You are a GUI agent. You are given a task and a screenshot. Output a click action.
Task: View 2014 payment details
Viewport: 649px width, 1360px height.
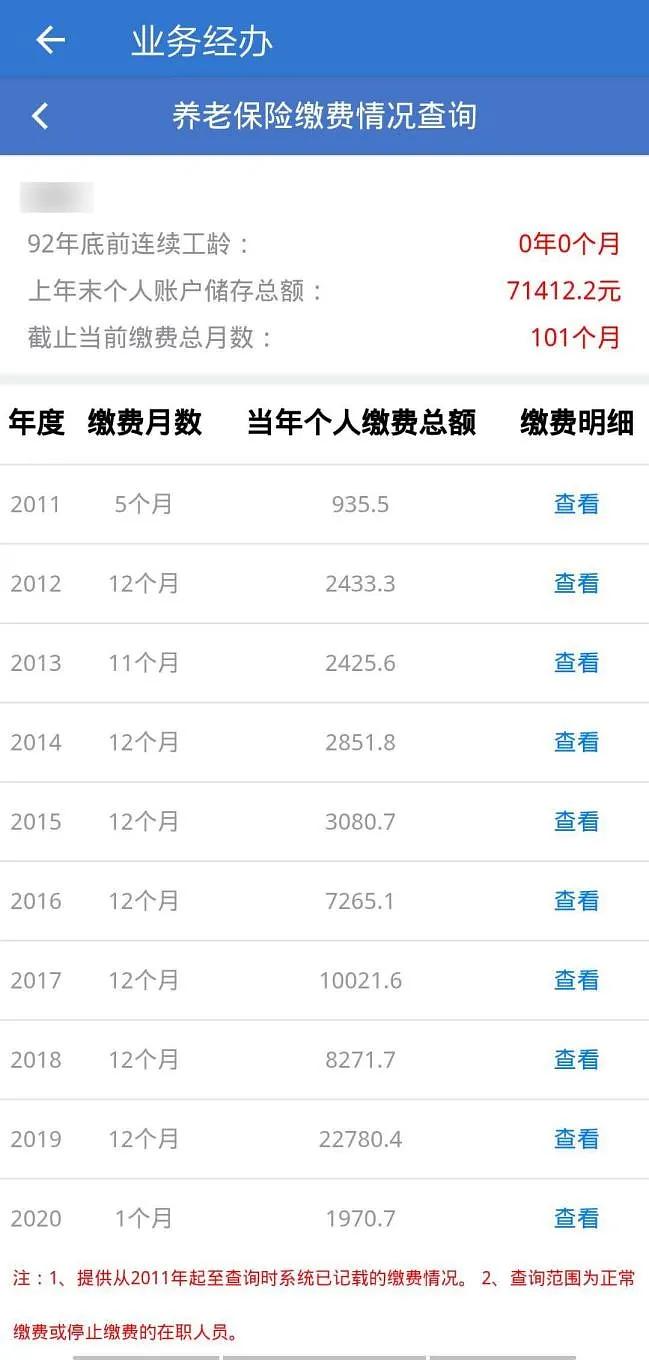point(577,742)
